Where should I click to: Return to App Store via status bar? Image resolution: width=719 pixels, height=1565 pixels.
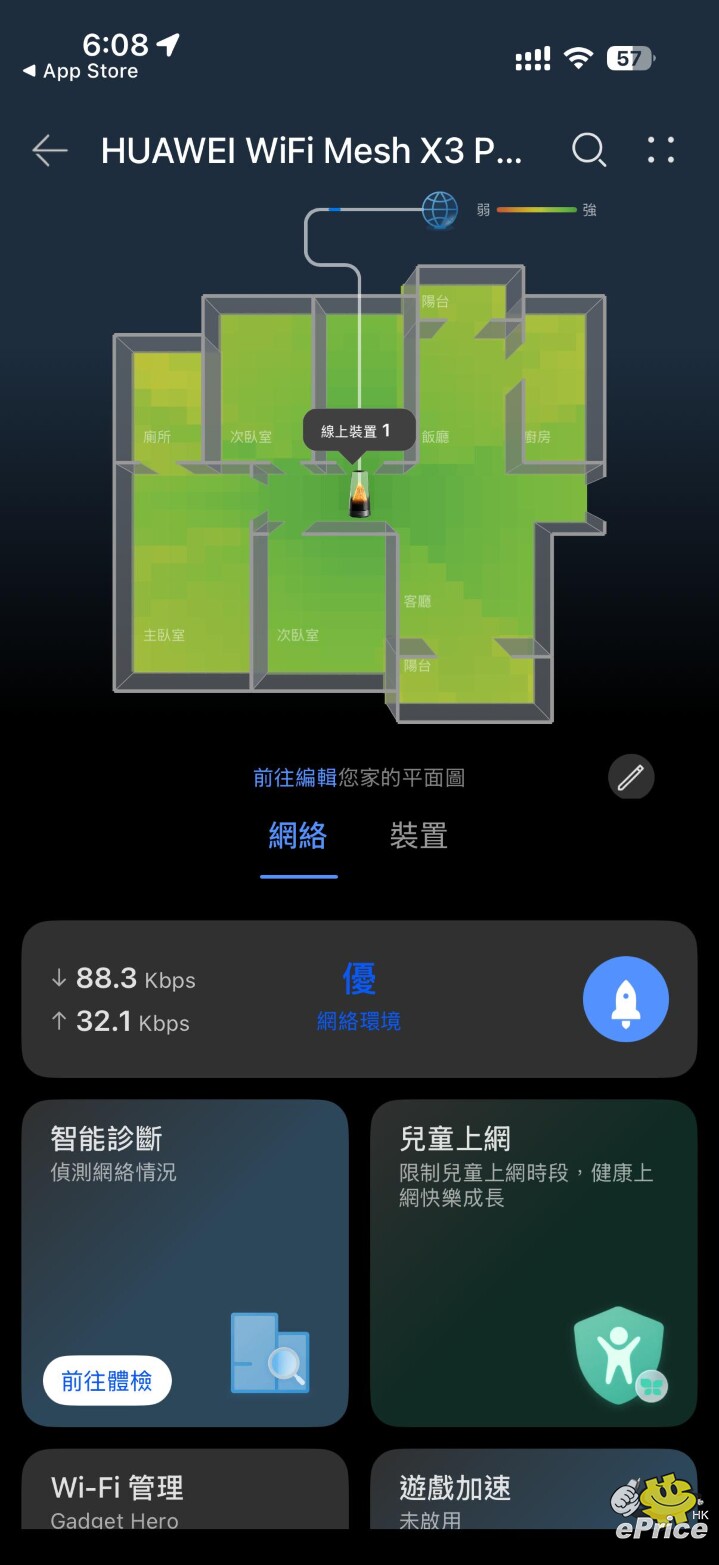80,72
